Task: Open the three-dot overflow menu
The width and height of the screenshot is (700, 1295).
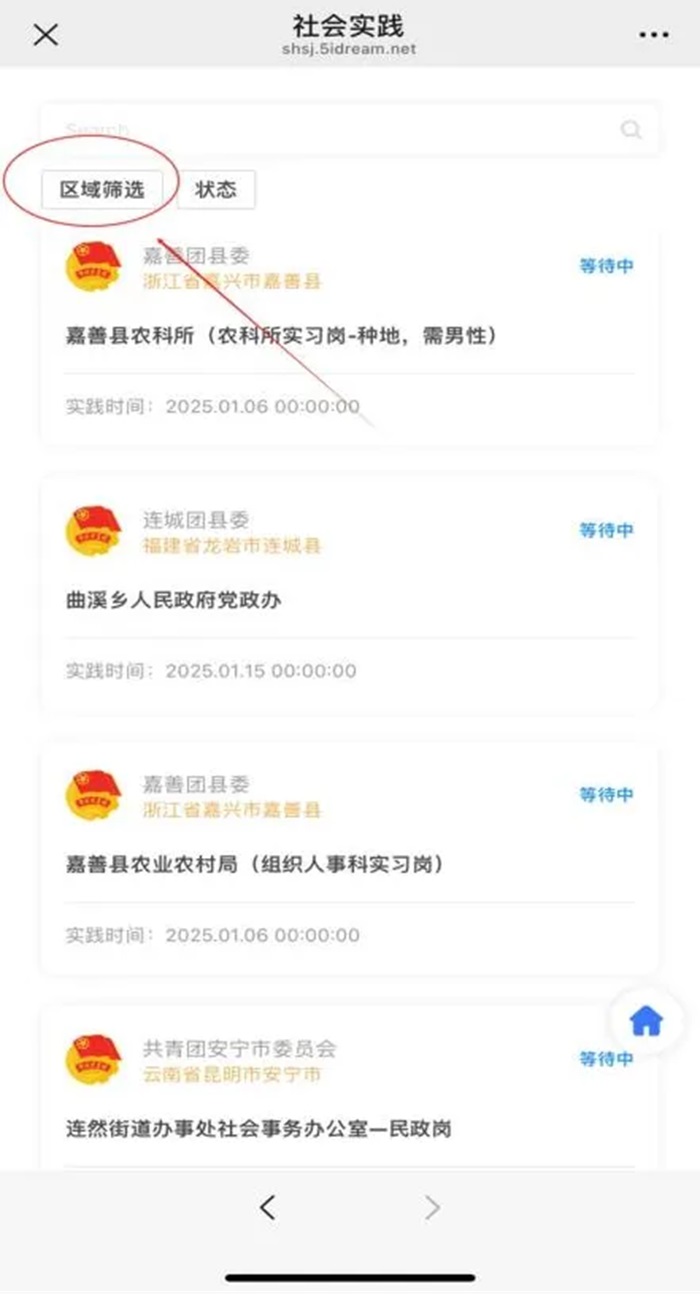Action: pos(653,35)
